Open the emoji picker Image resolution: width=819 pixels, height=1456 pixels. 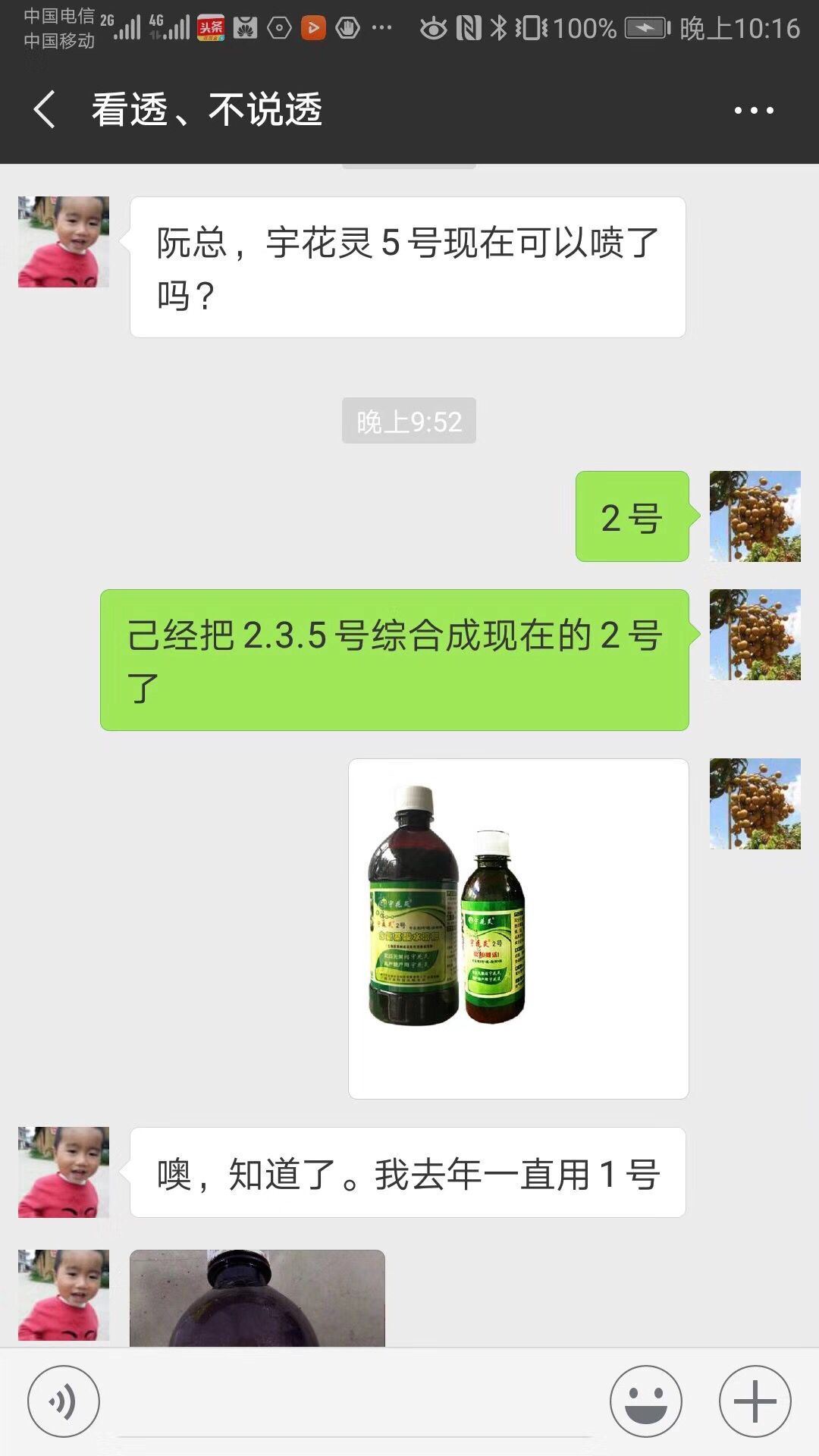click(x=646, y=1401)
